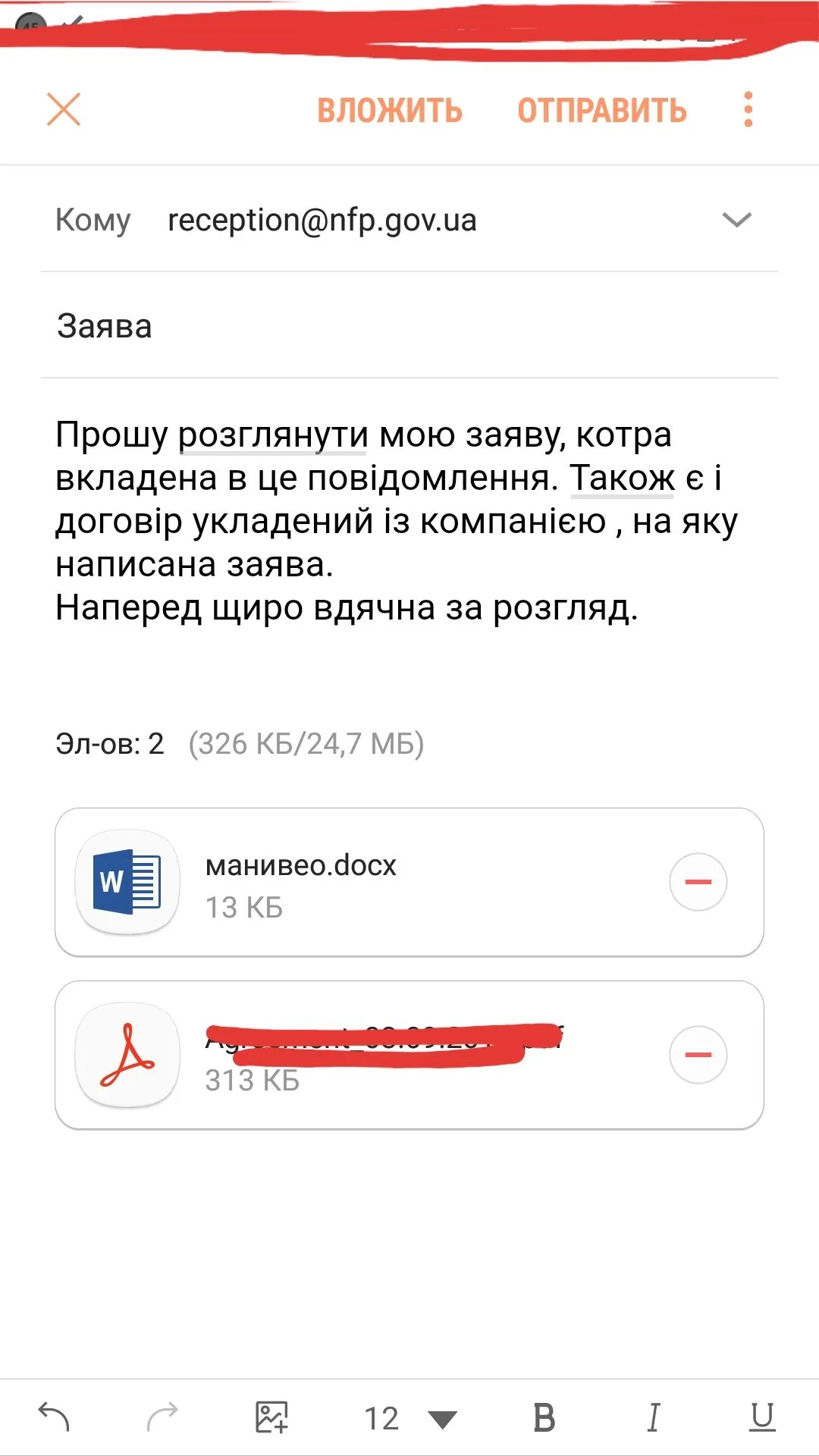
Task: Tap ВЛОЖИТЬ to attach a file
Action: pyautogui.click(x=390, y=111)
